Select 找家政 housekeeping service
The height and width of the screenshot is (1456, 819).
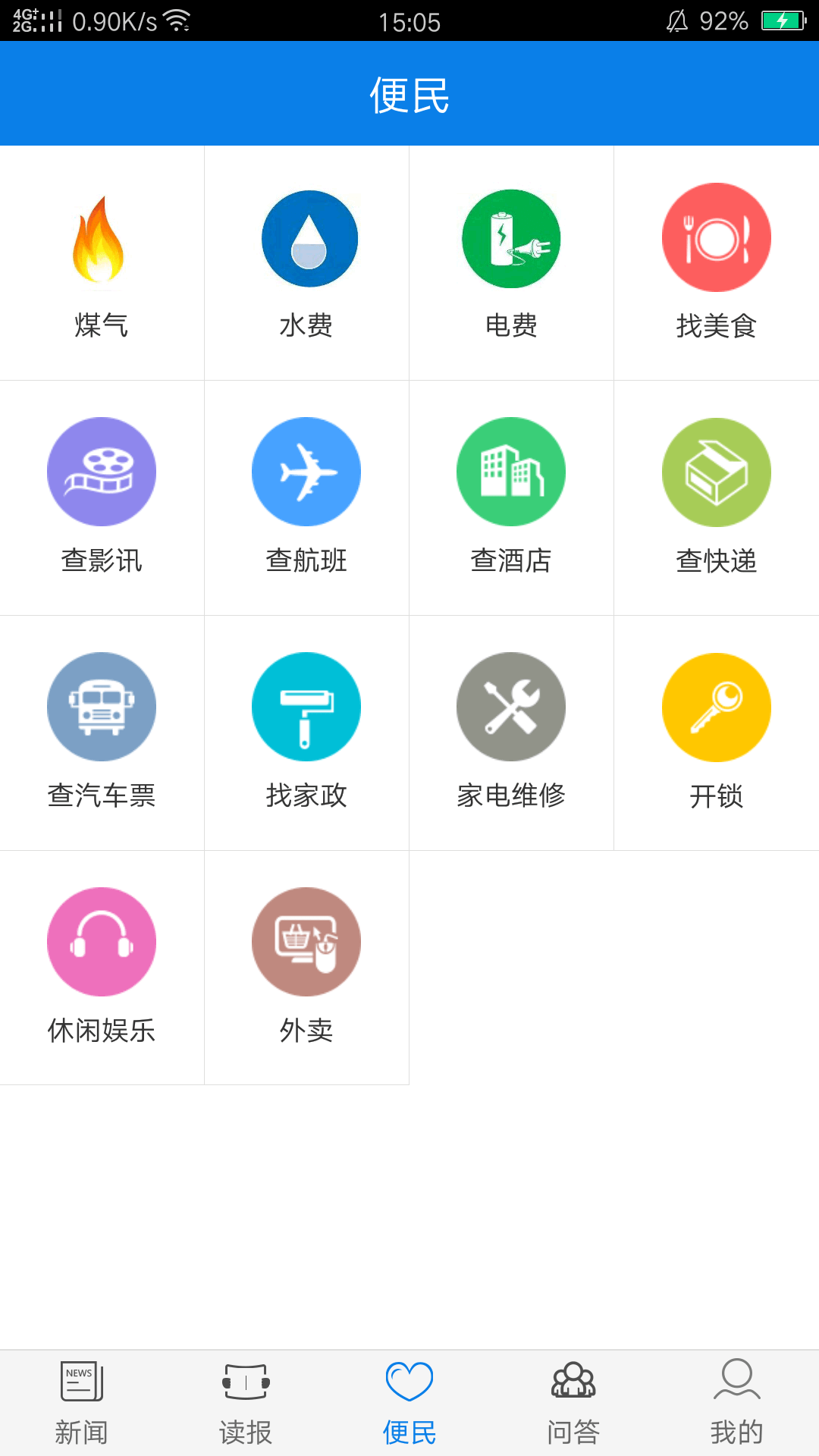(306, 733)
